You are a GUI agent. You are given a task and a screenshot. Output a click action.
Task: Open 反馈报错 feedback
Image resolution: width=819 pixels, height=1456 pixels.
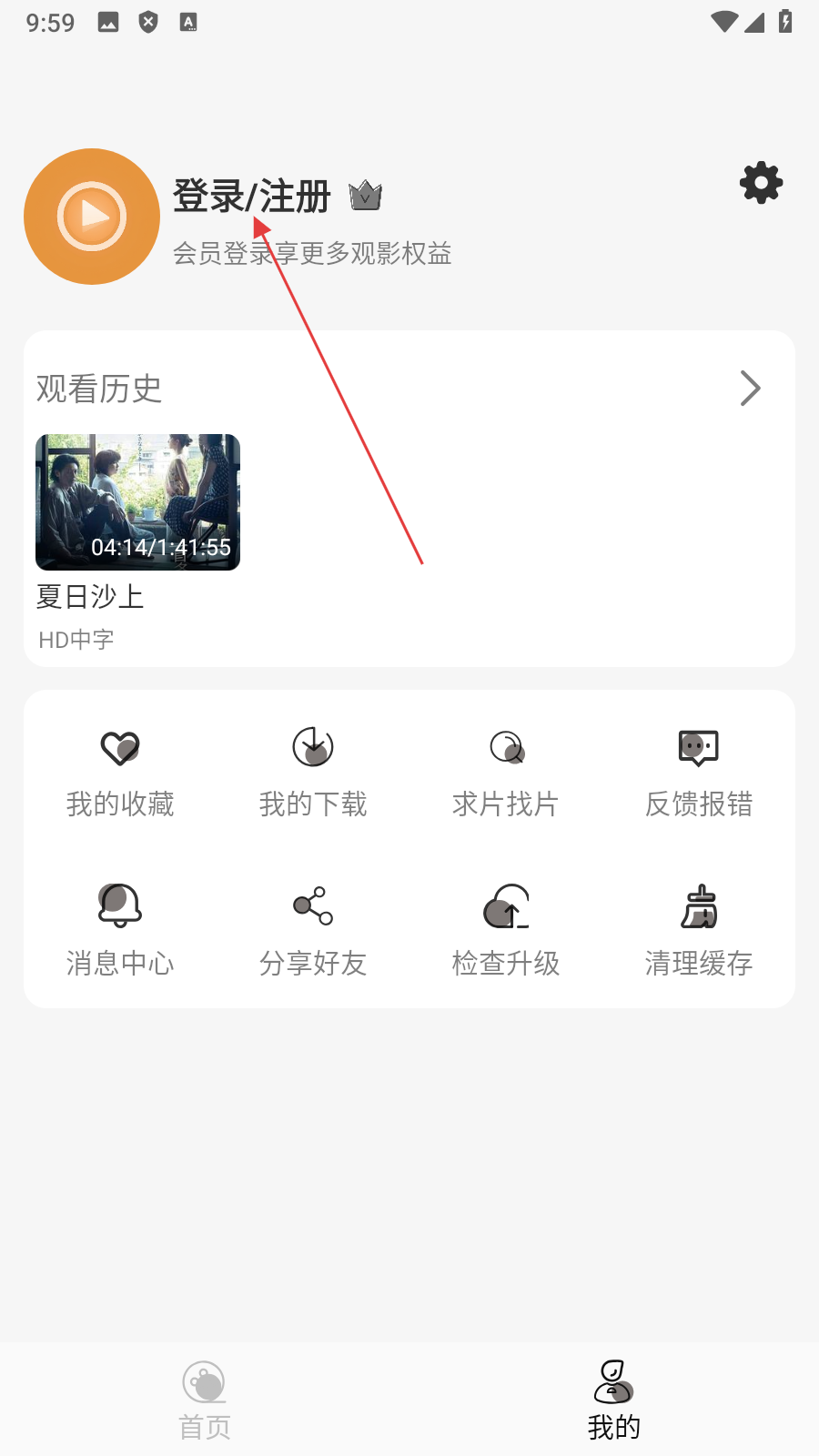[699, 772]
